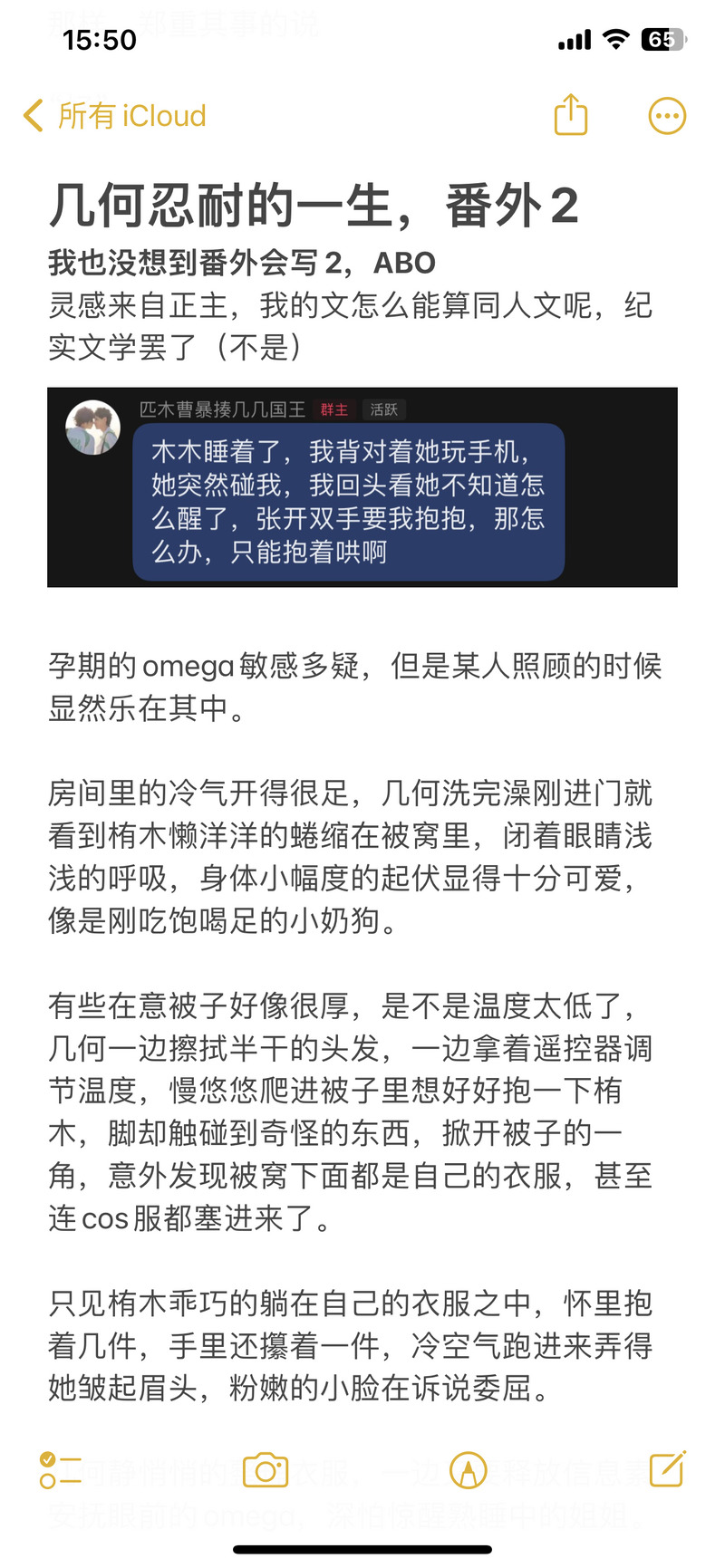
Task: Open the camera attachment option
Action: 266,1469
